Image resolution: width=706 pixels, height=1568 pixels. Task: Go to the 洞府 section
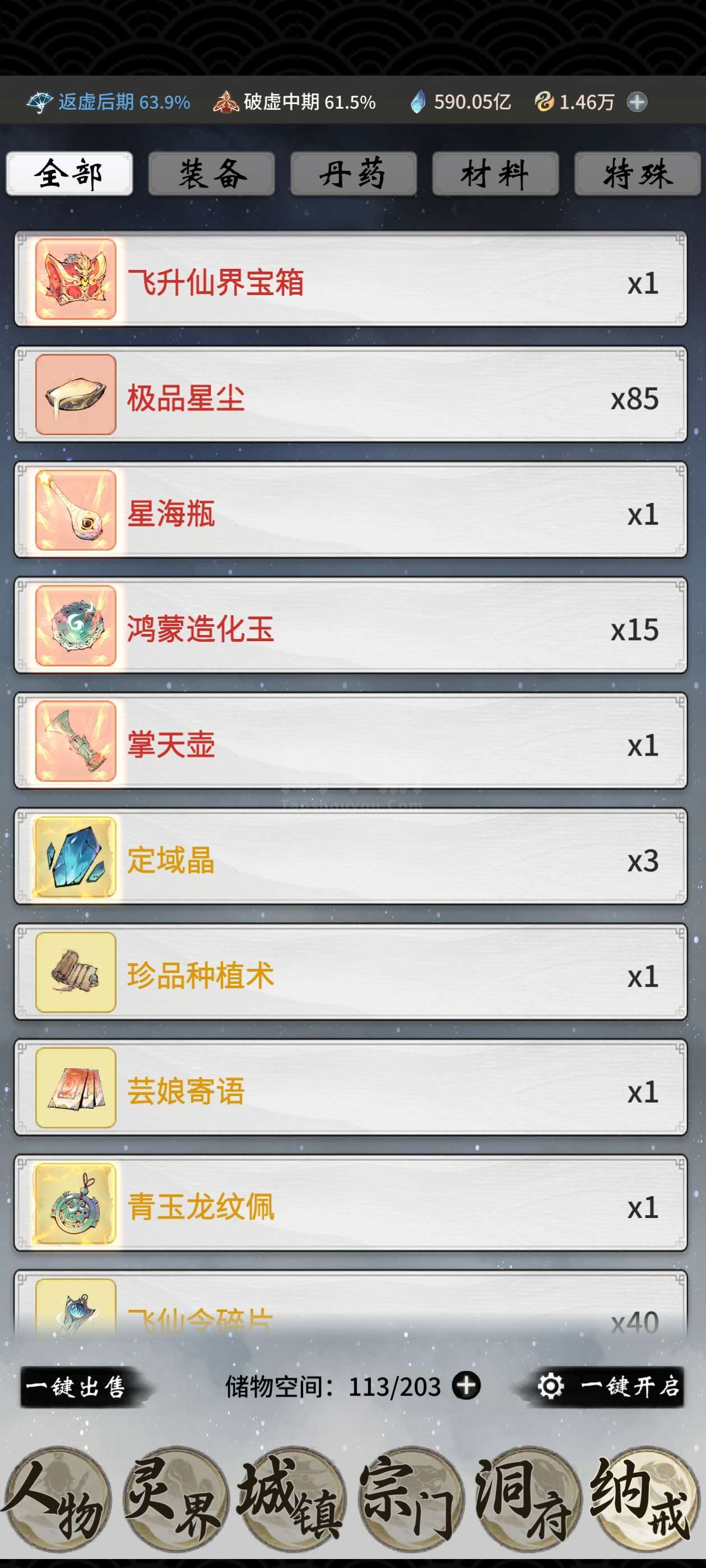coord(527,1499)
